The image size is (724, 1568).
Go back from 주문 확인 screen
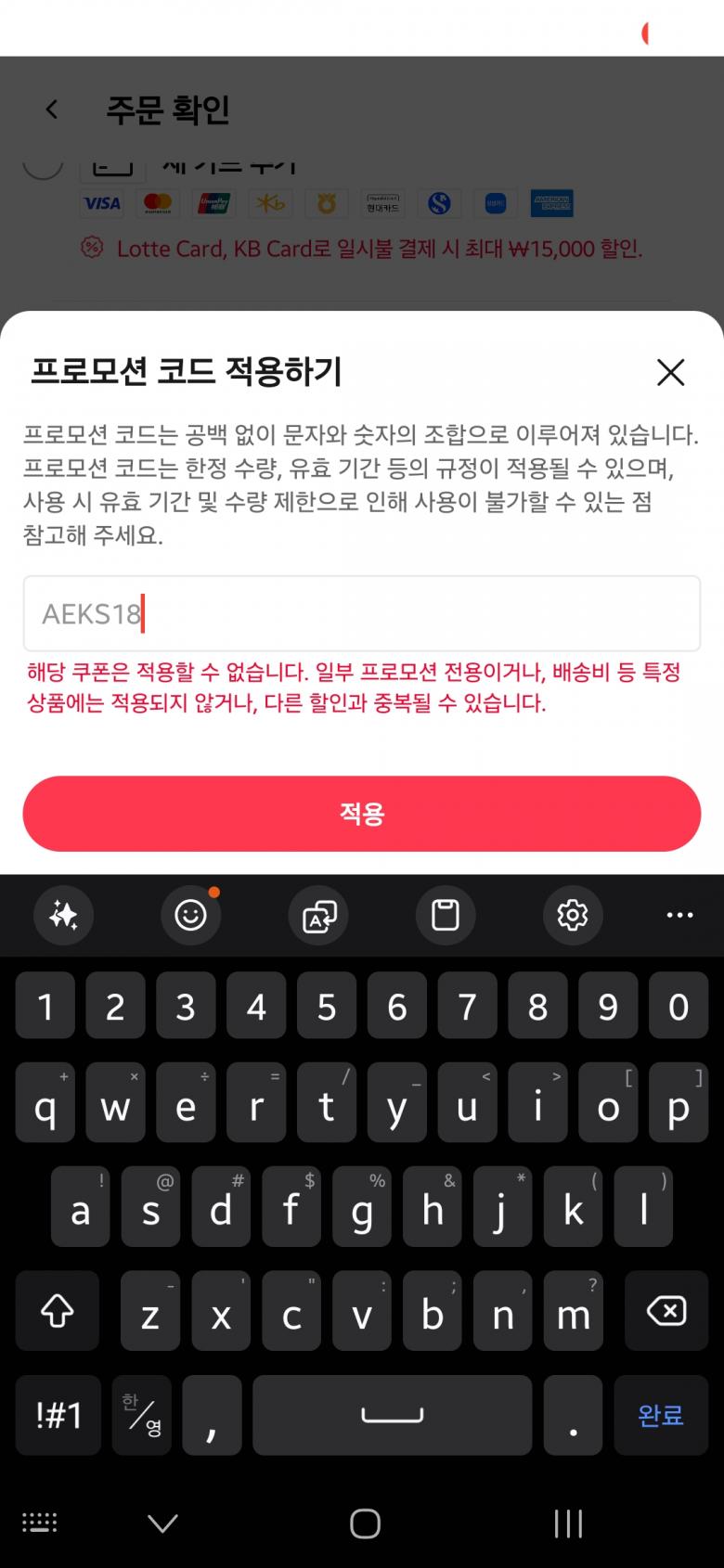point(52,109)
